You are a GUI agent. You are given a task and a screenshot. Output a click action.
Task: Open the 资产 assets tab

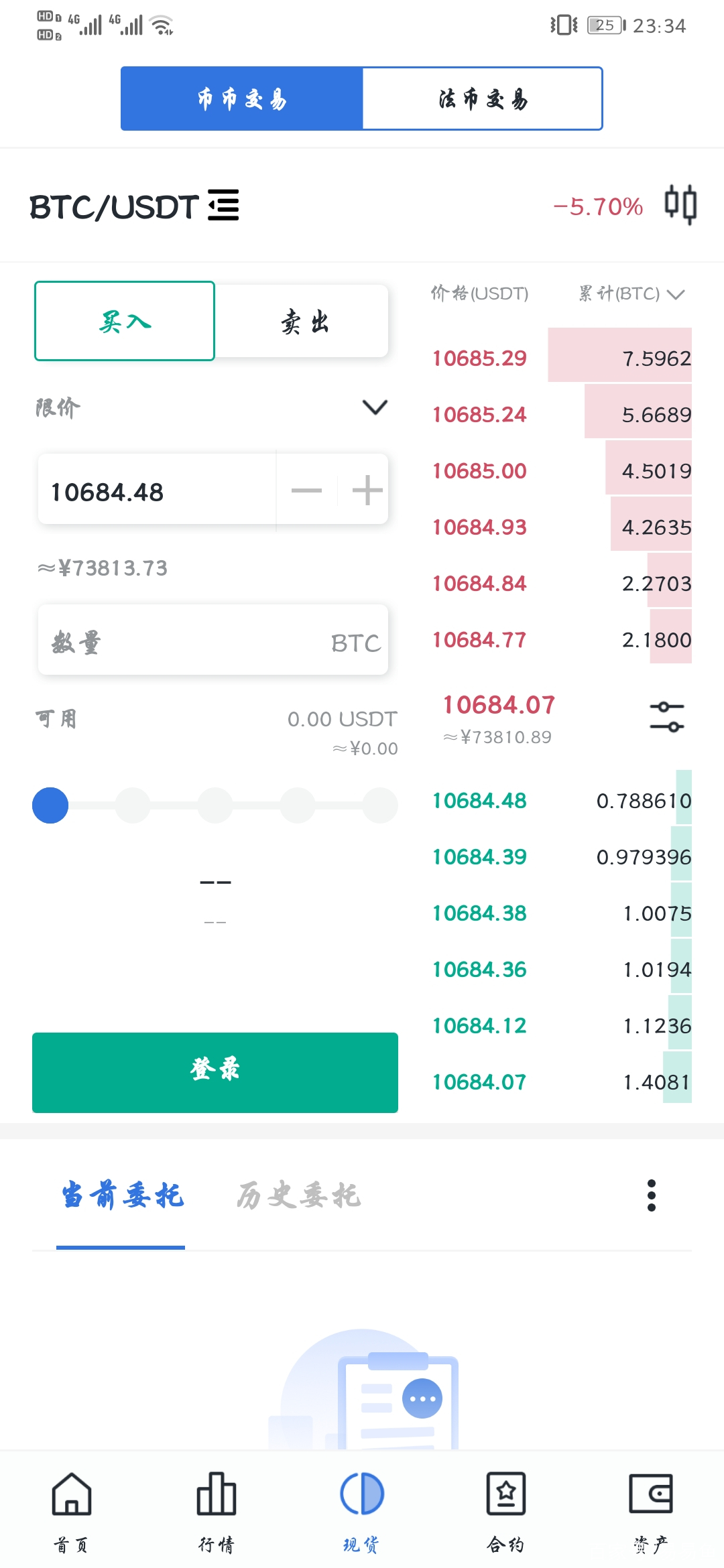[x=650, y=1509]
